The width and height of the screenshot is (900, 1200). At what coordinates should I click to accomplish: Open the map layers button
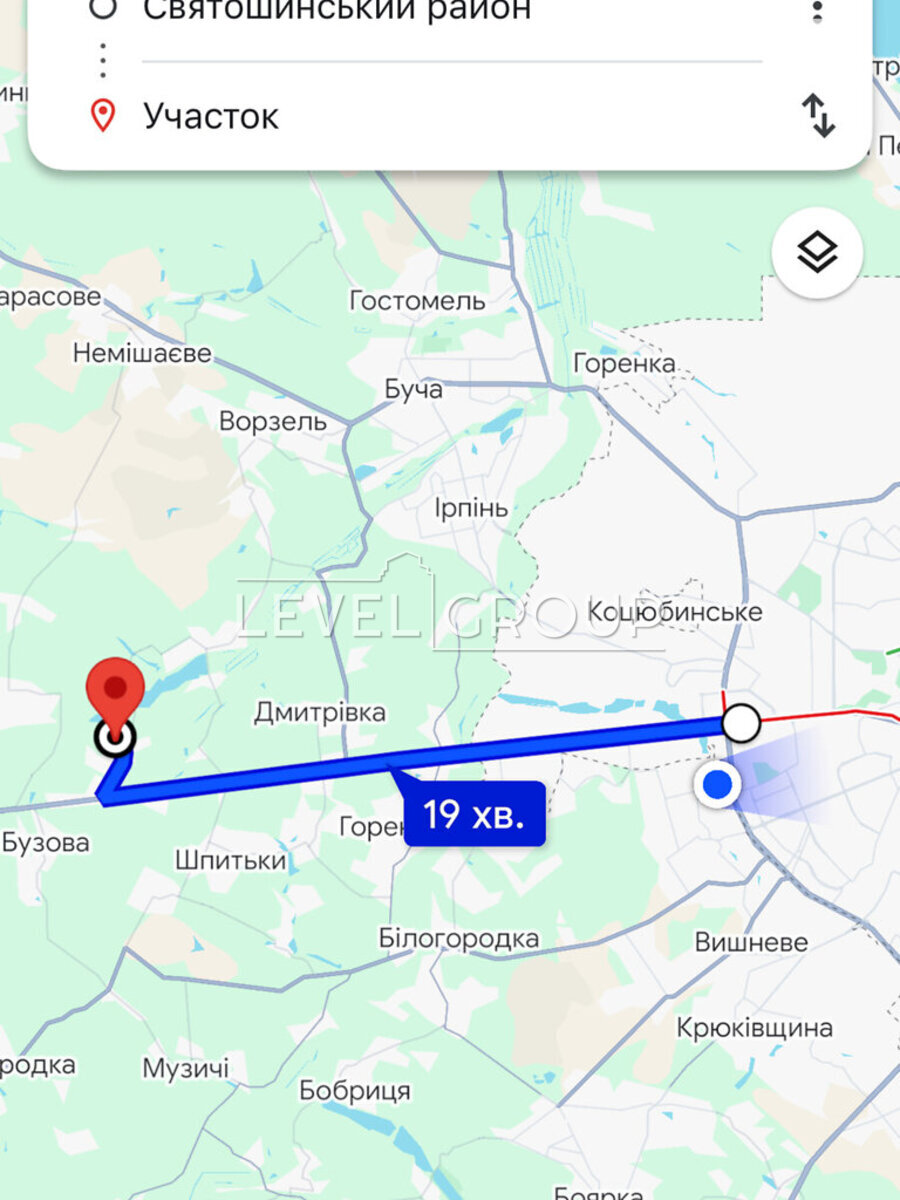pyautogui.click(x=817, y=253)
